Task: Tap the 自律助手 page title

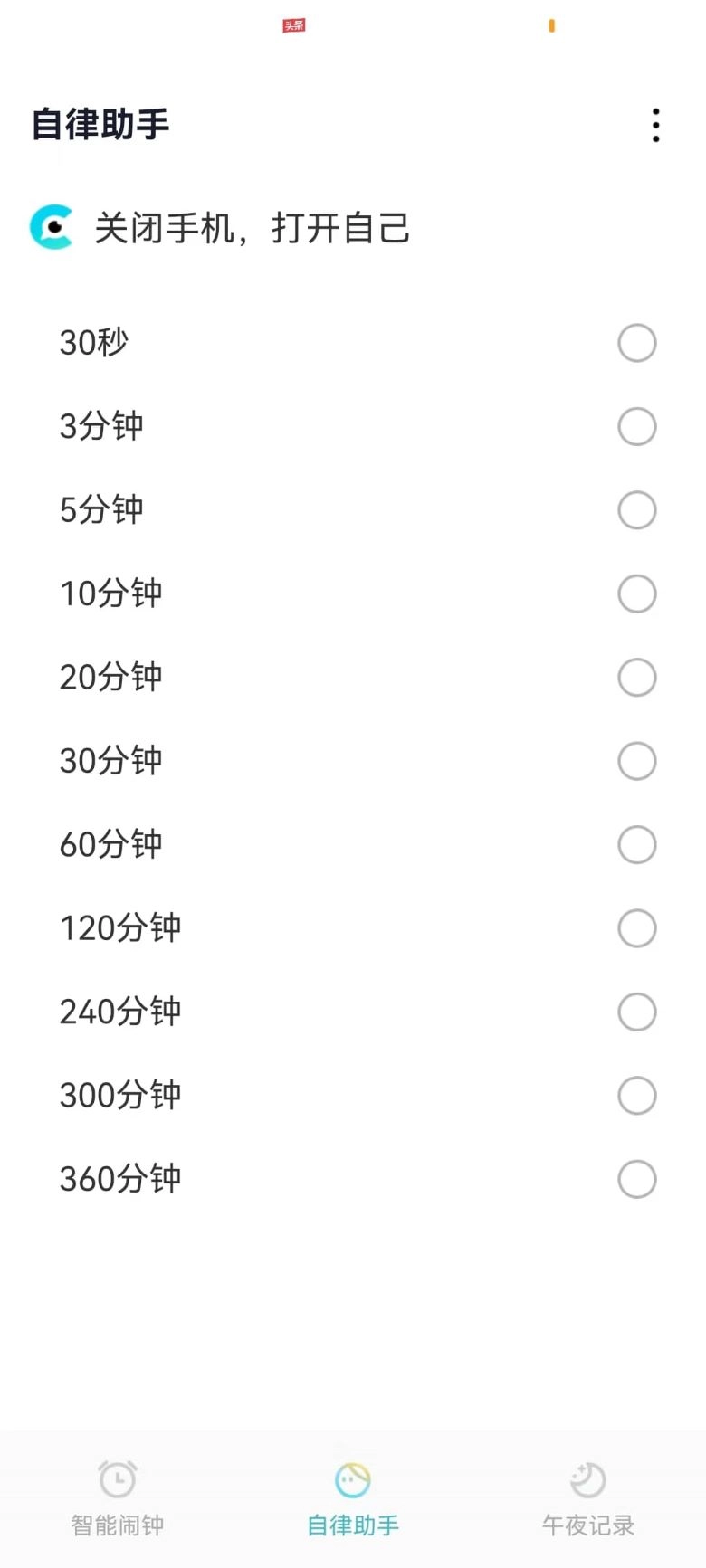Action: [97, 125]
